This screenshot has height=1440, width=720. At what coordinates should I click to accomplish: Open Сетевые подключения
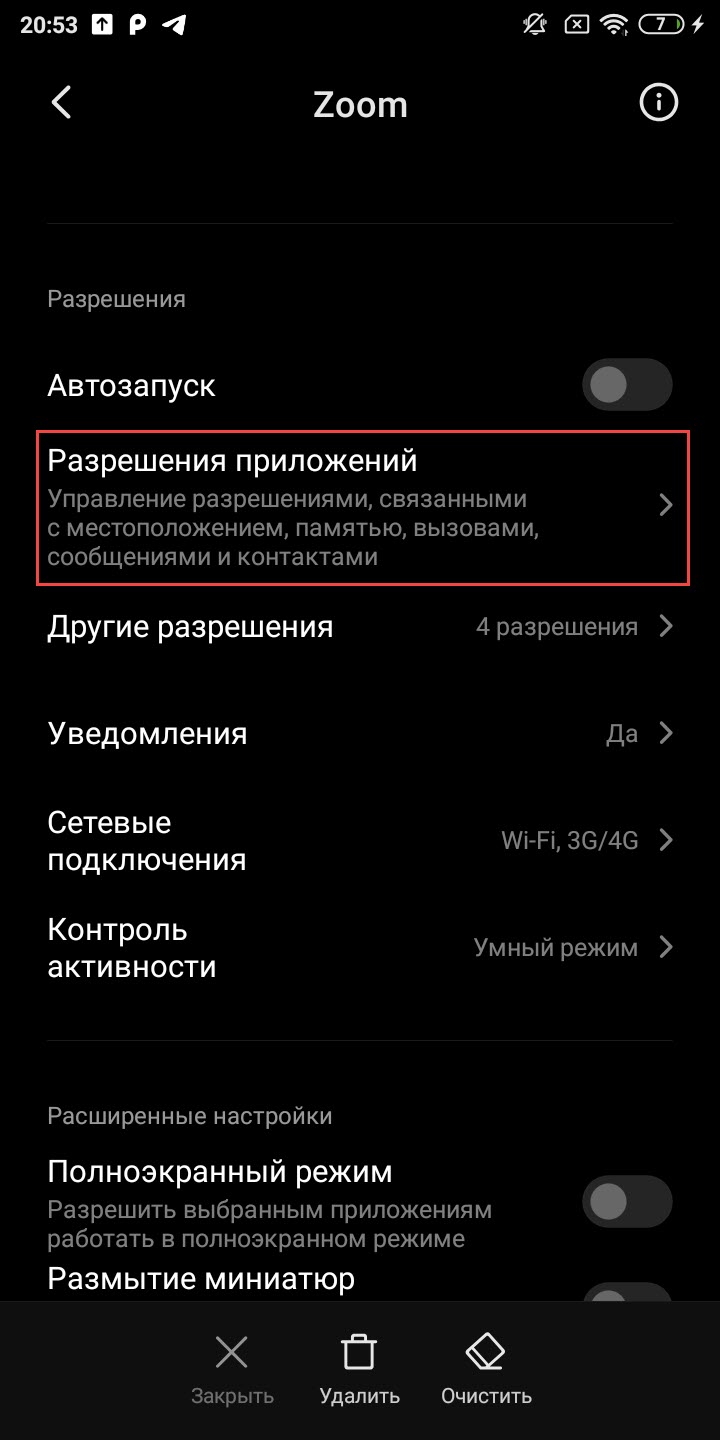click(x=360, y=841)
